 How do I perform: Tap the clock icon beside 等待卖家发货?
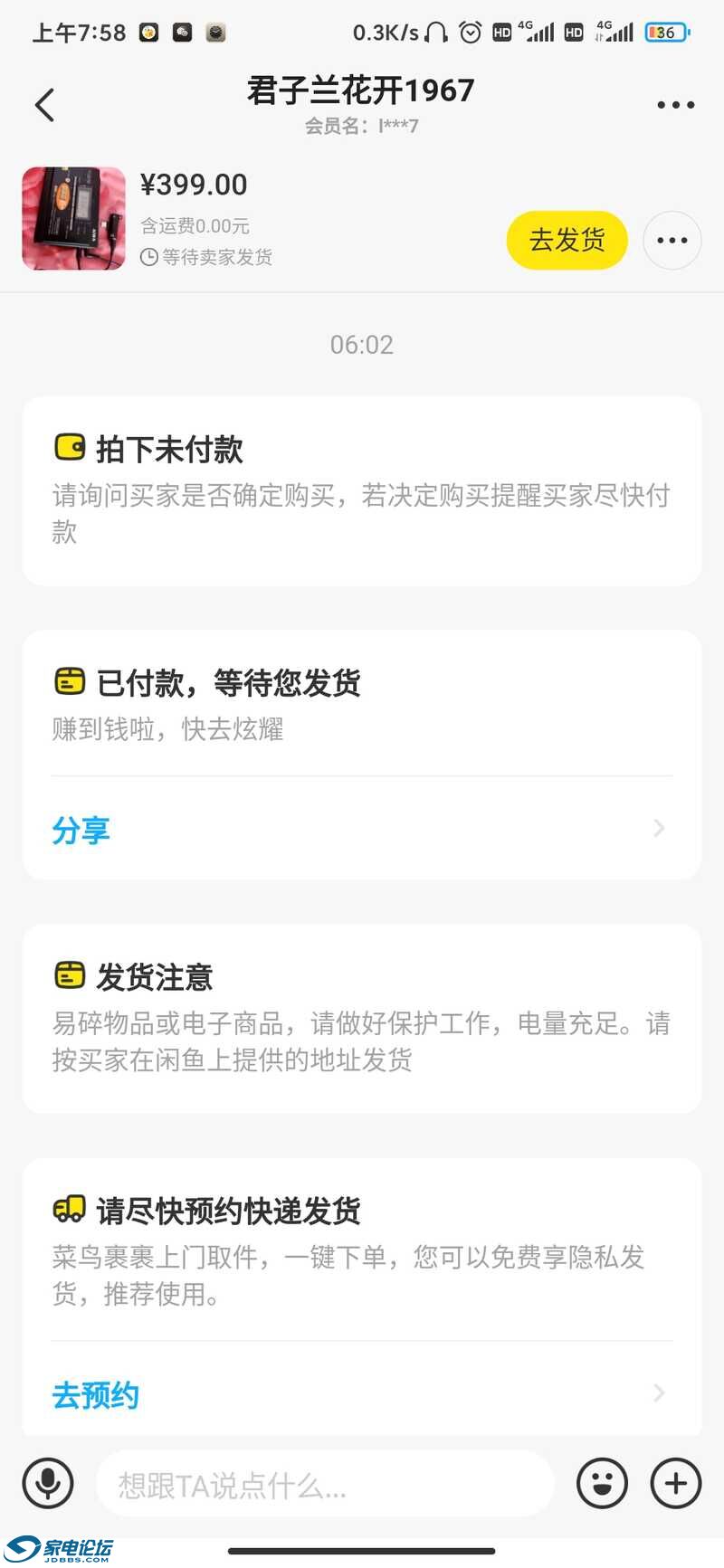pos(148,257)
